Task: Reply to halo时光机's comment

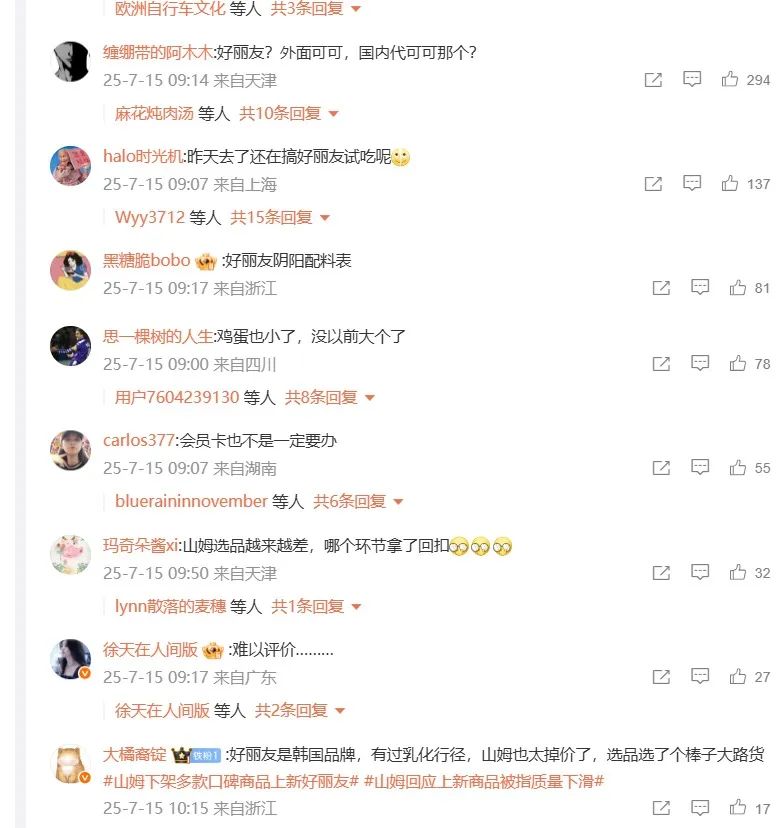Action: point(692,184)
